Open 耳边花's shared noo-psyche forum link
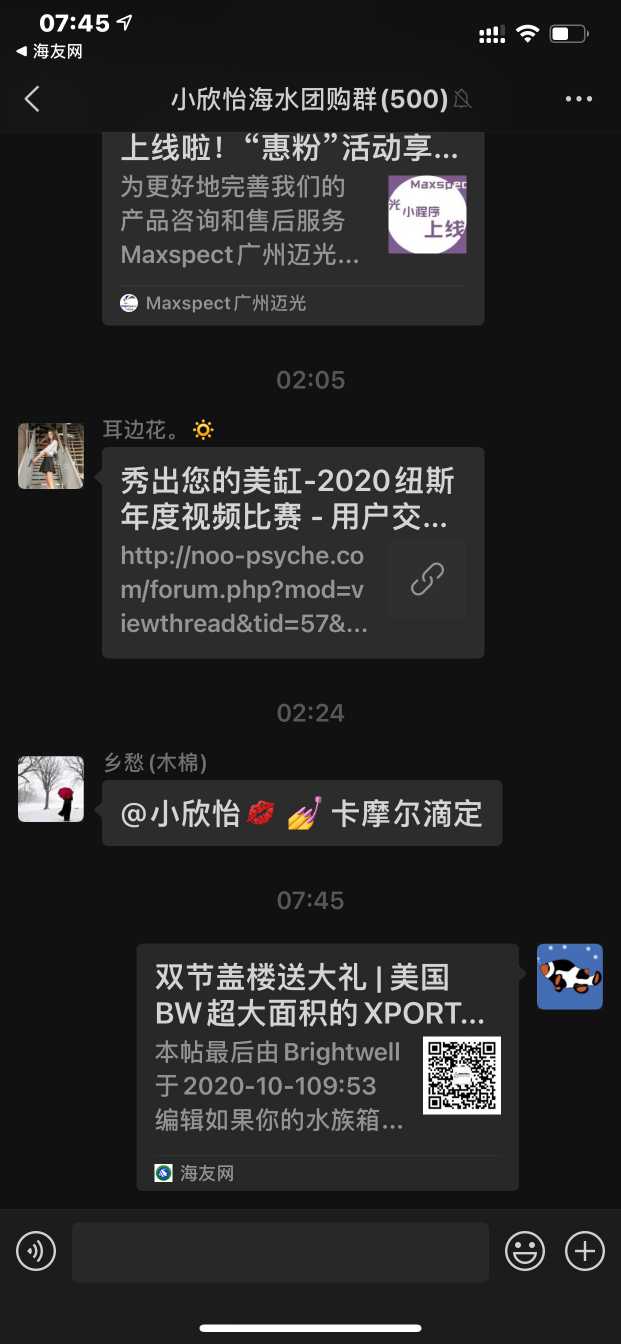The width and height of the screenshot is (621, 1344). coord(292,552)
